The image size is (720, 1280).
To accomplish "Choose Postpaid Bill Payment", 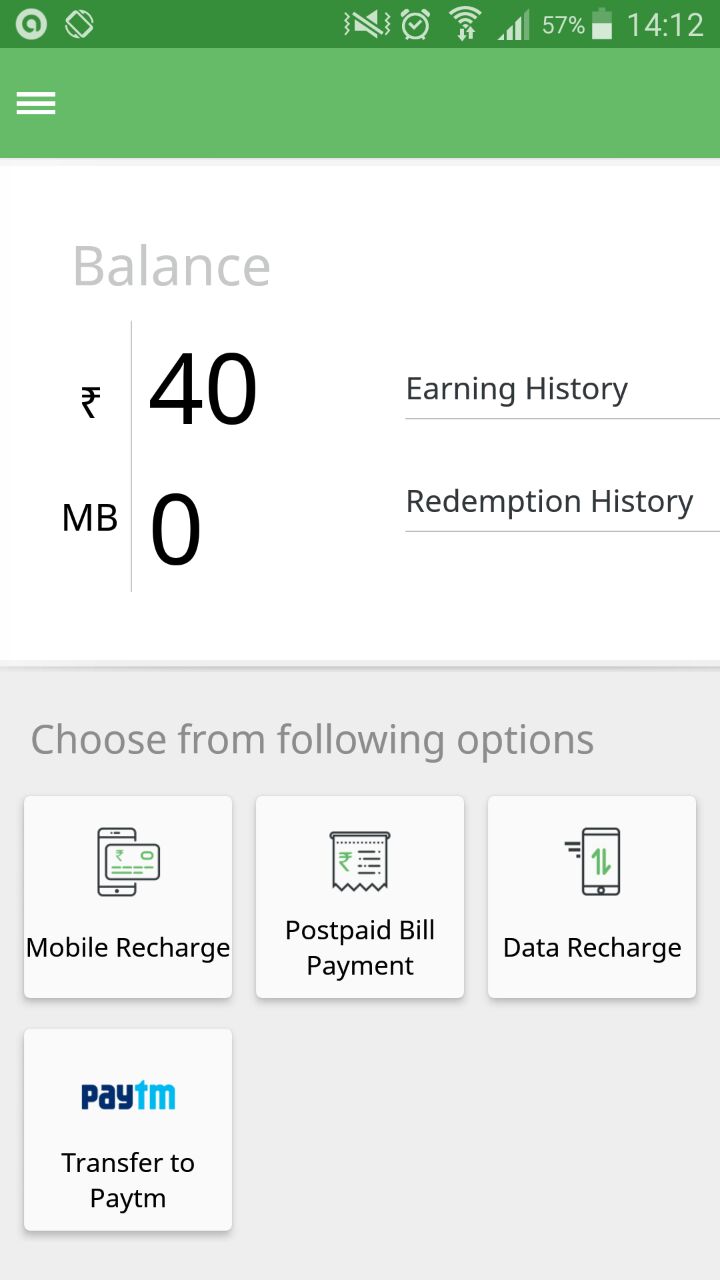I will [360, 897].
